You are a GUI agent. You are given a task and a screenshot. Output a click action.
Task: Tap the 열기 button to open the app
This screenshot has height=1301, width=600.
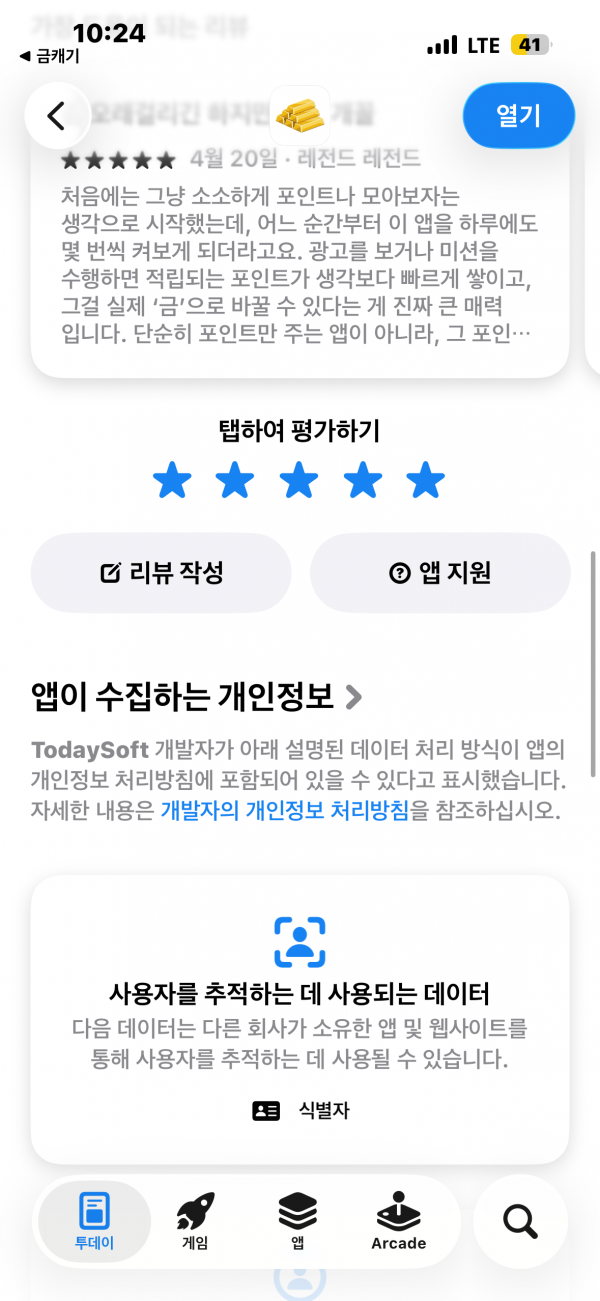(519, 116)
